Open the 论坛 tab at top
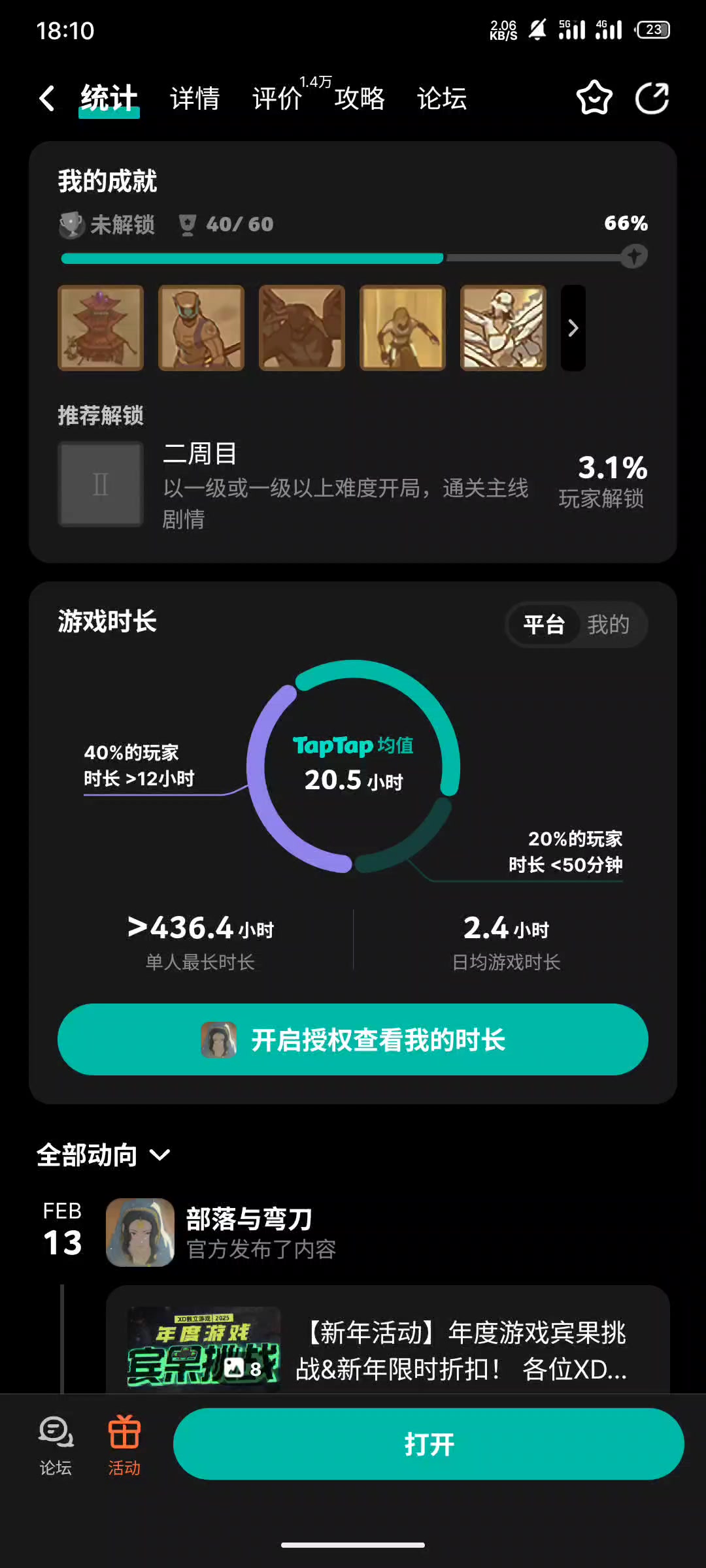 click(x=442, y=99)
